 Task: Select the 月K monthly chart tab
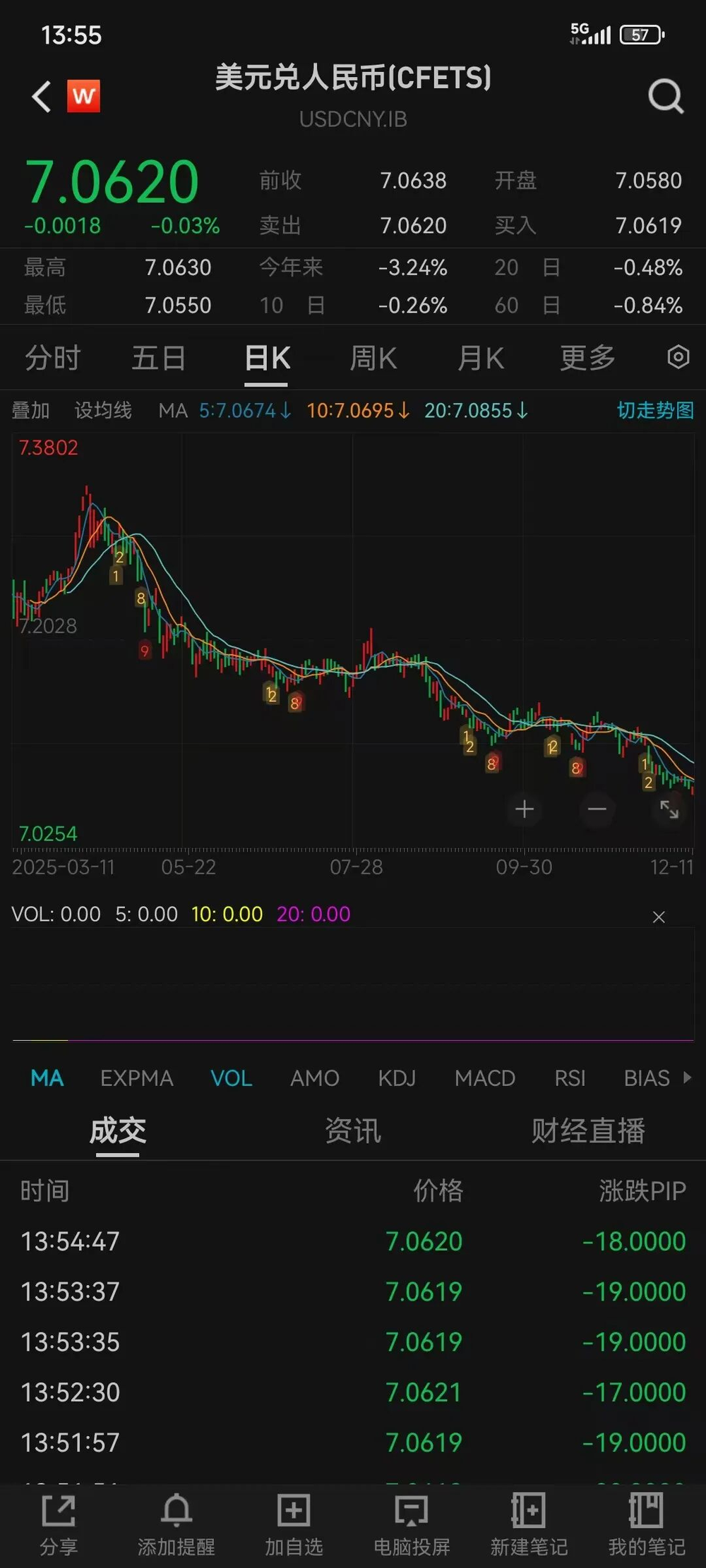click(x=481, y=358)
